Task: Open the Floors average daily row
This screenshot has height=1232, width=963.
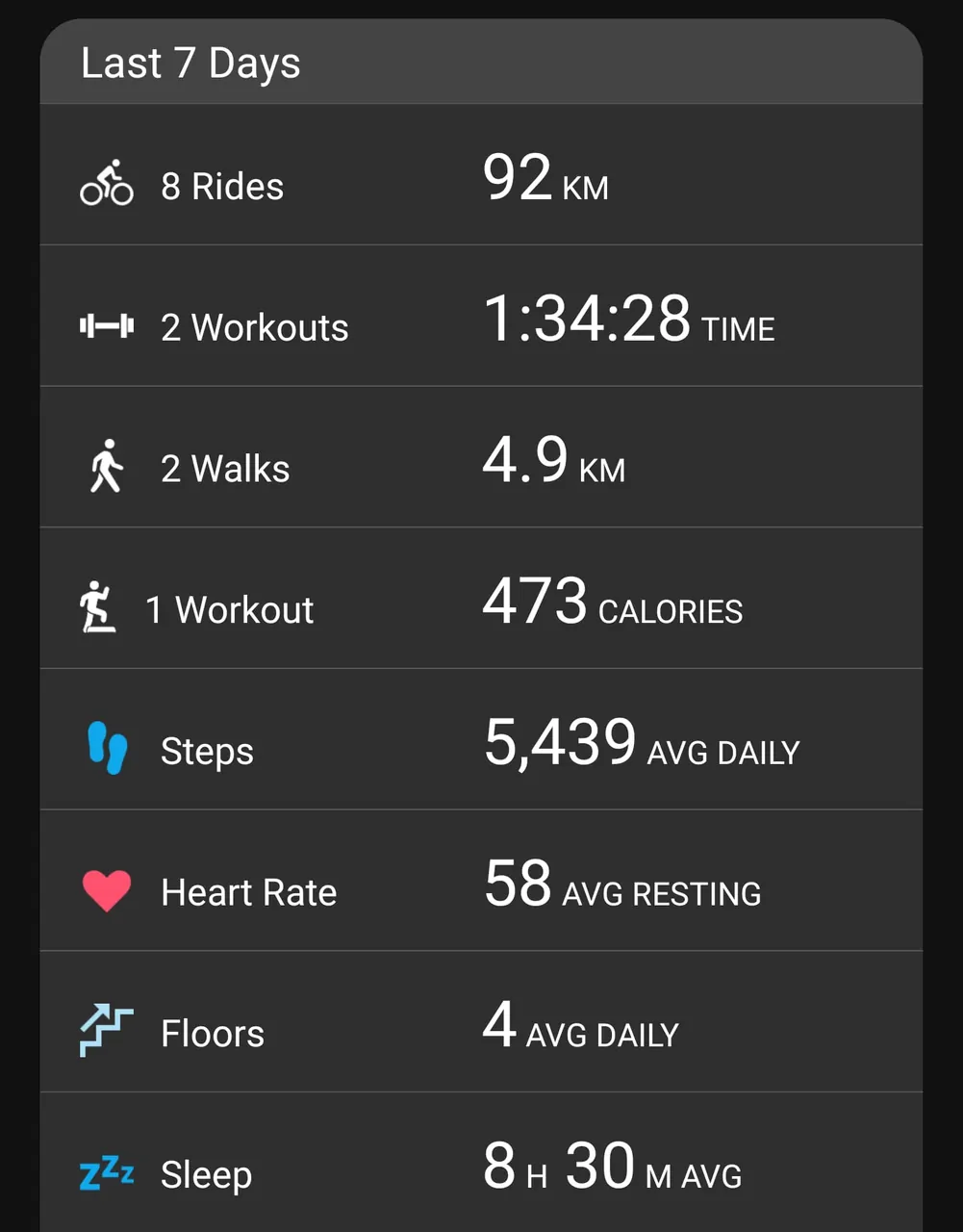Action: point(481,1022)
